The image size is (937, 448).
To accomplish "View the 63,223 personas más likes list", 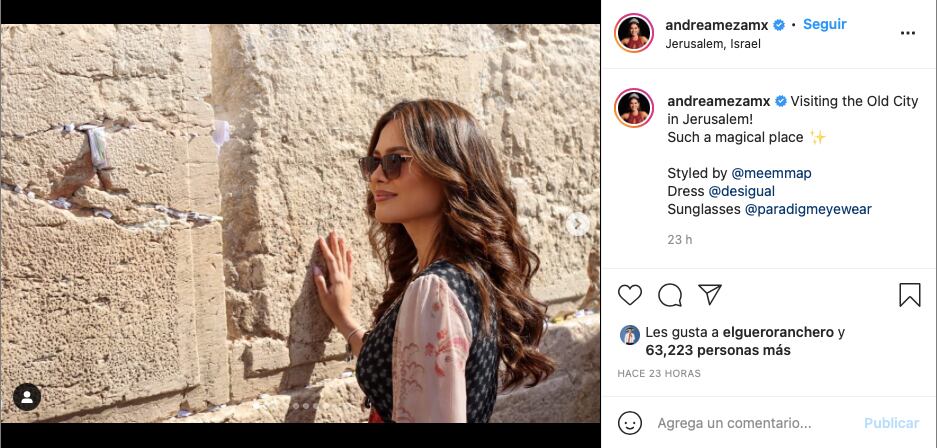I will pyautogui.click(x=718, y=350).
